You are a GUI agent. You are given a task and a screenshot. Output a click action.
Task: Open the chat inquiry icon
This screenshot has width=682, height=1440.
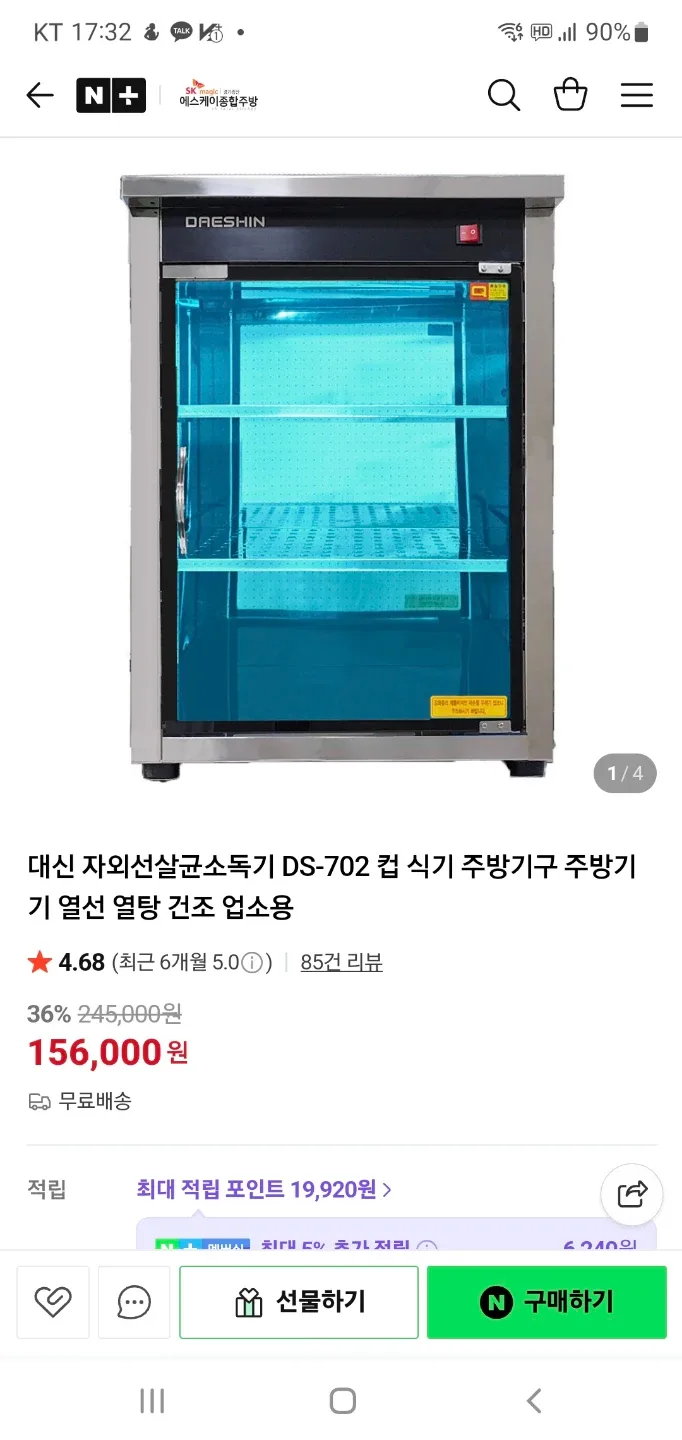134,1302
